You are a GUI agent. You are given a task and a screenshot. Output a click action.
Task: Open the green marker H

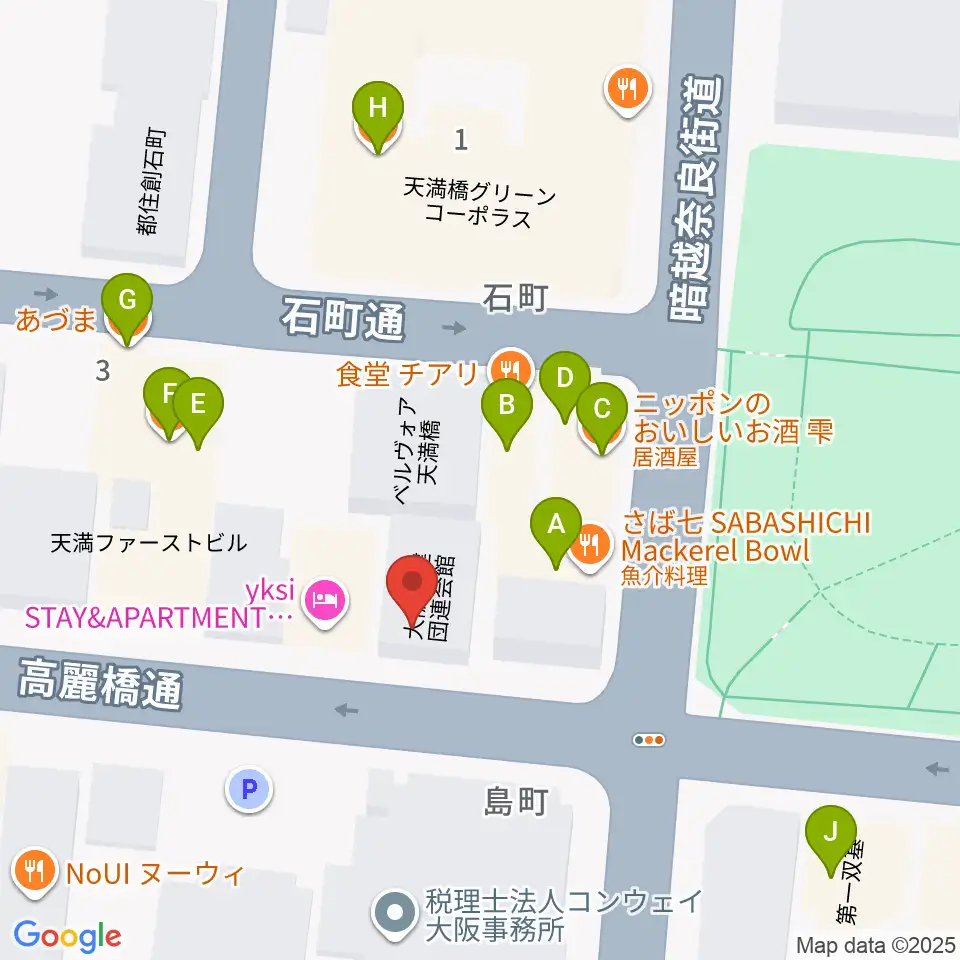coord(378,114)
